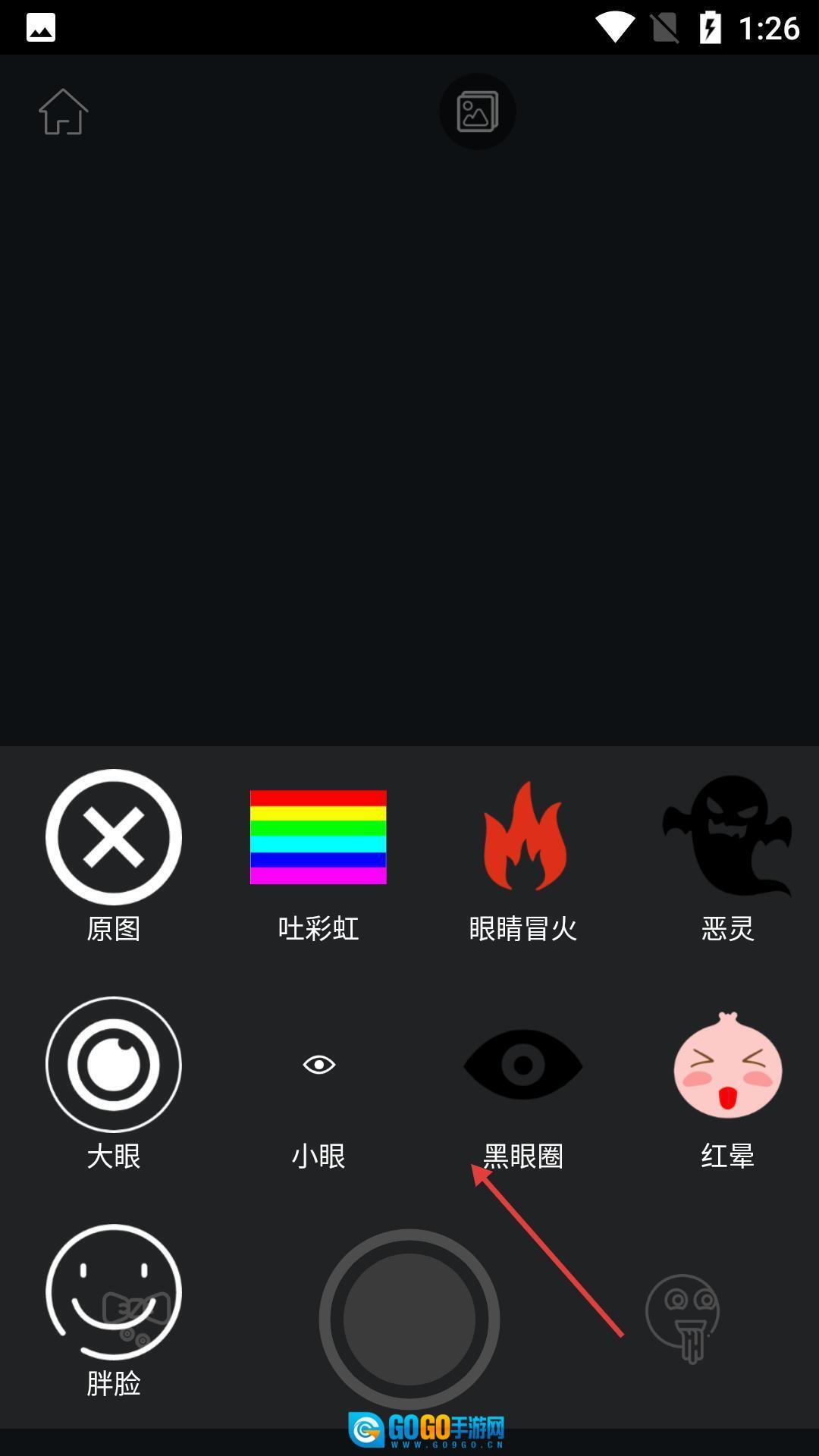Screen dimensions: 819x1456
Task: Go to the home screen icon
Action: click(x=64, y=112)
